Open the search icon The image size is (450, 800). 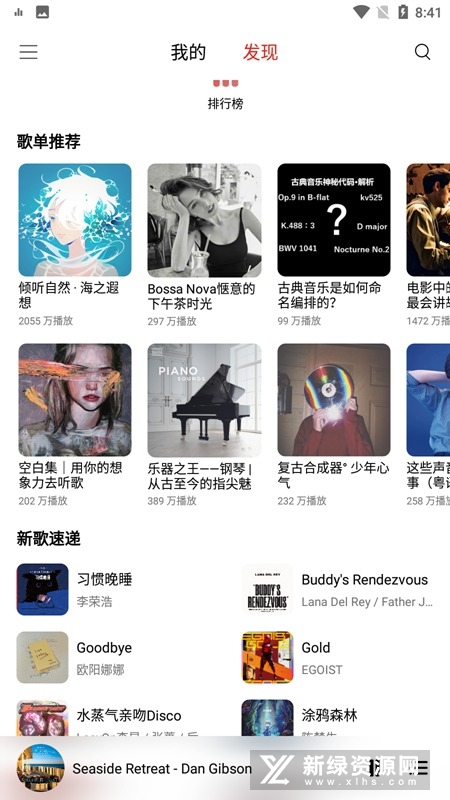[422, 52]
